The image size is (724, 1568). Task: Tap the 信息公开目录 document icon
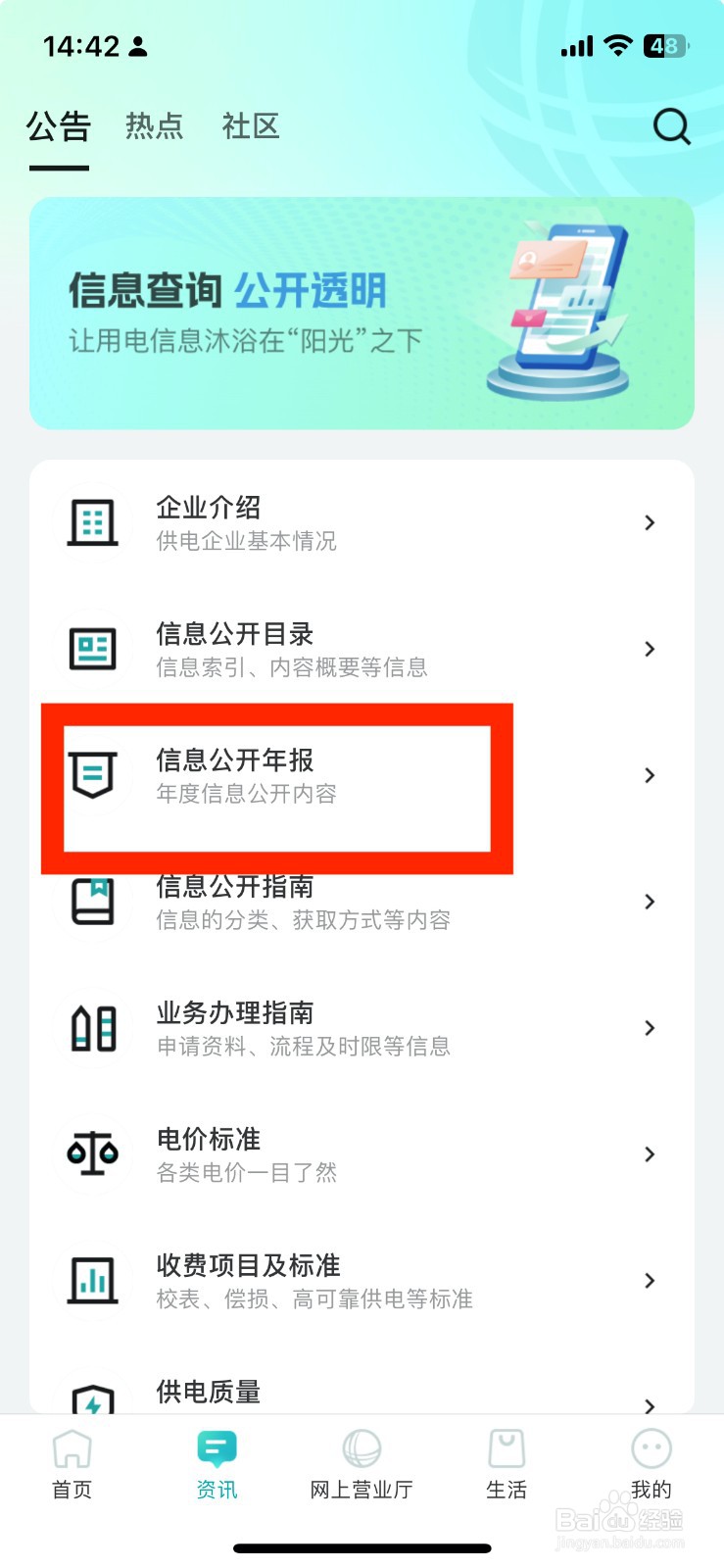click(x=93, y=647)
